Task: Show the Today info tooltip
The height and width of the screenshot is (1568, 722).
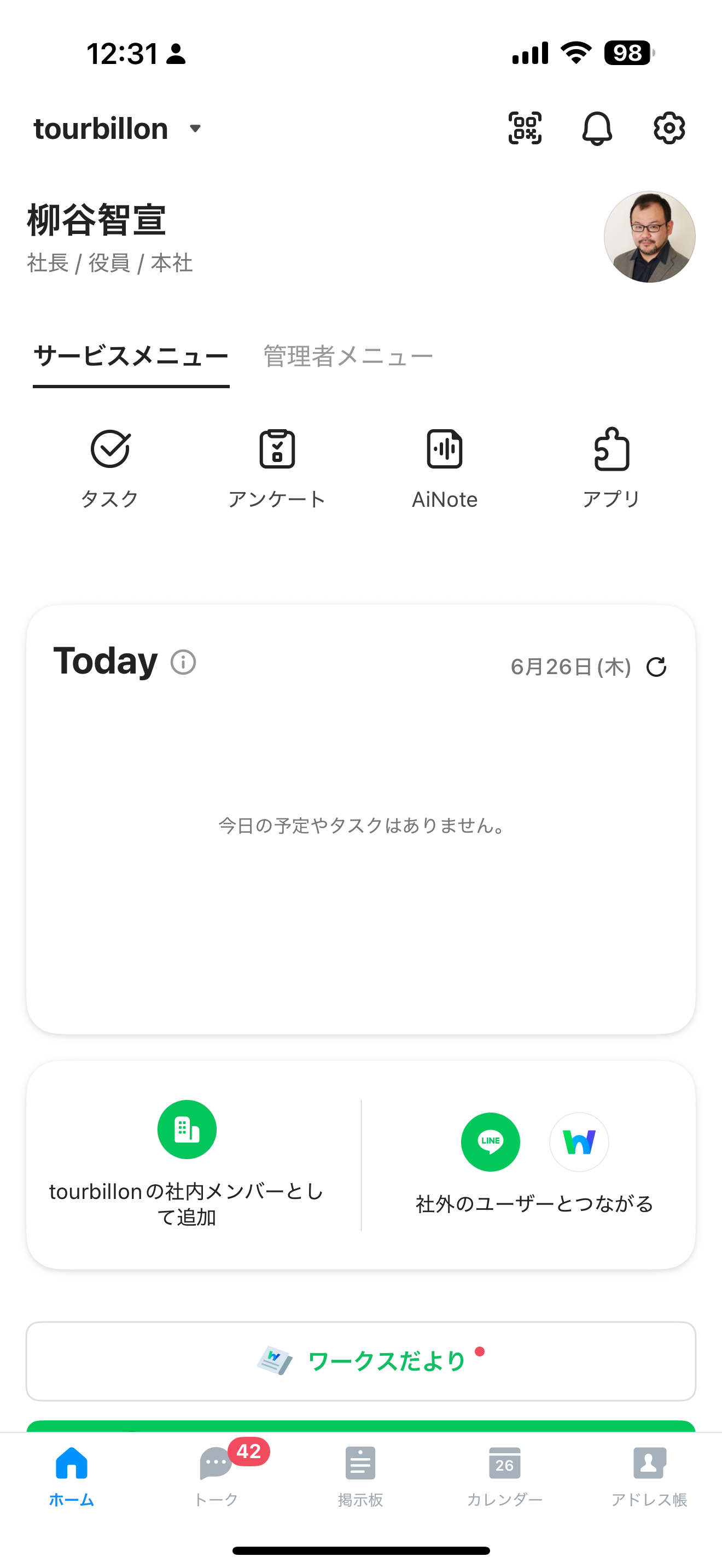Action: pyautogui.click(x=183, y=662)
